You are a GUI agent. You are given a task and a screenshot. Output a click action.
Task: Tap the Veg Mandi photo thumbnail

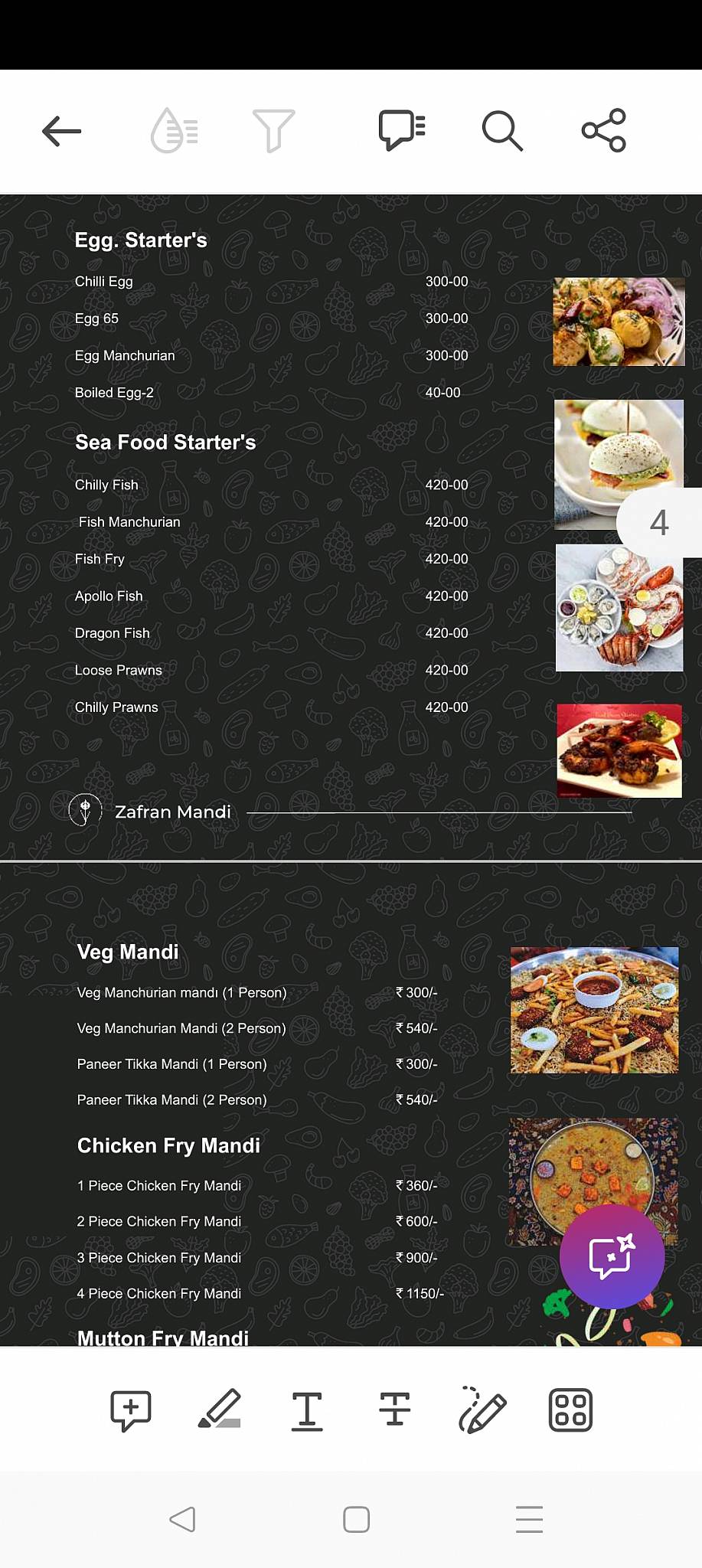pos(593,1009)
